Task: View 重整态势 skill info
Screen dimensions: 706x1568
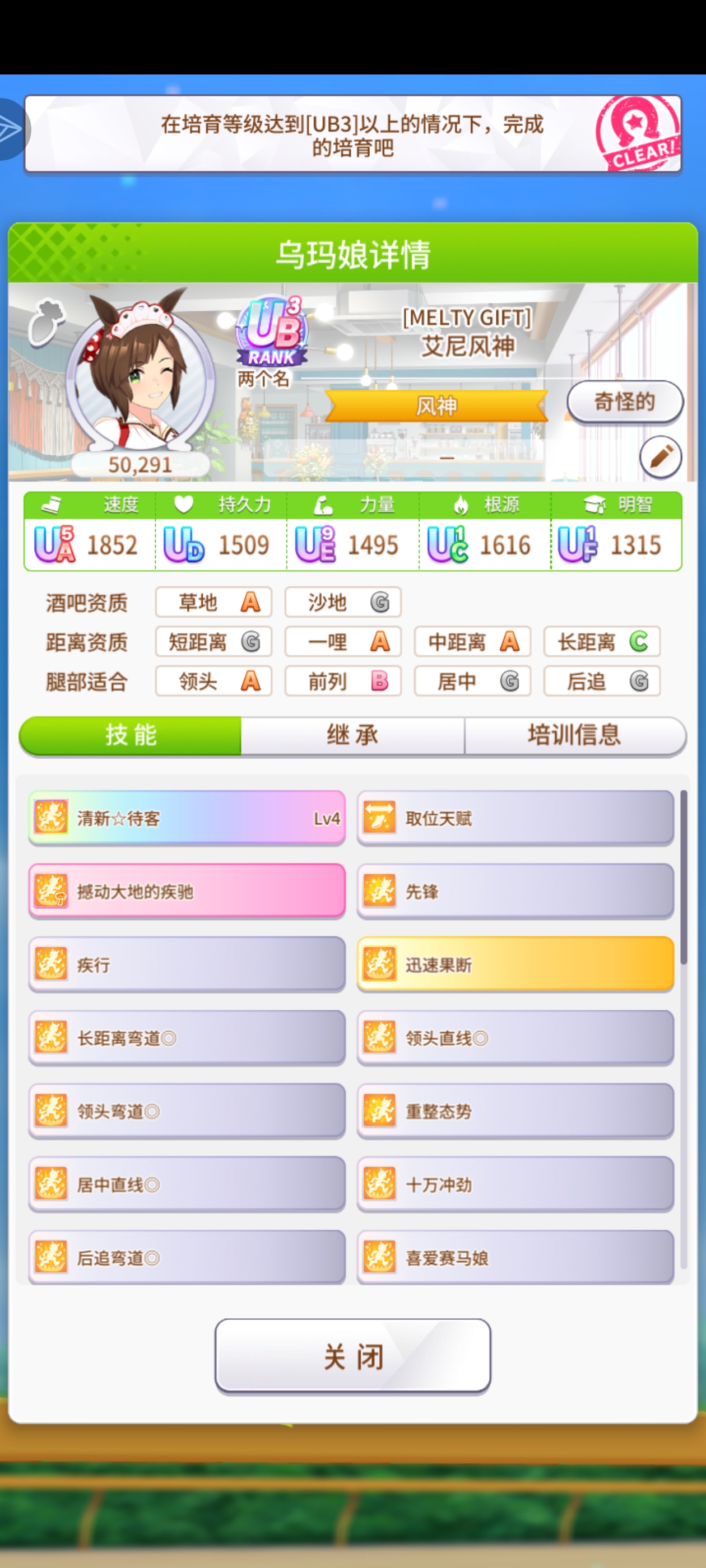Action: pos(515,1111)
